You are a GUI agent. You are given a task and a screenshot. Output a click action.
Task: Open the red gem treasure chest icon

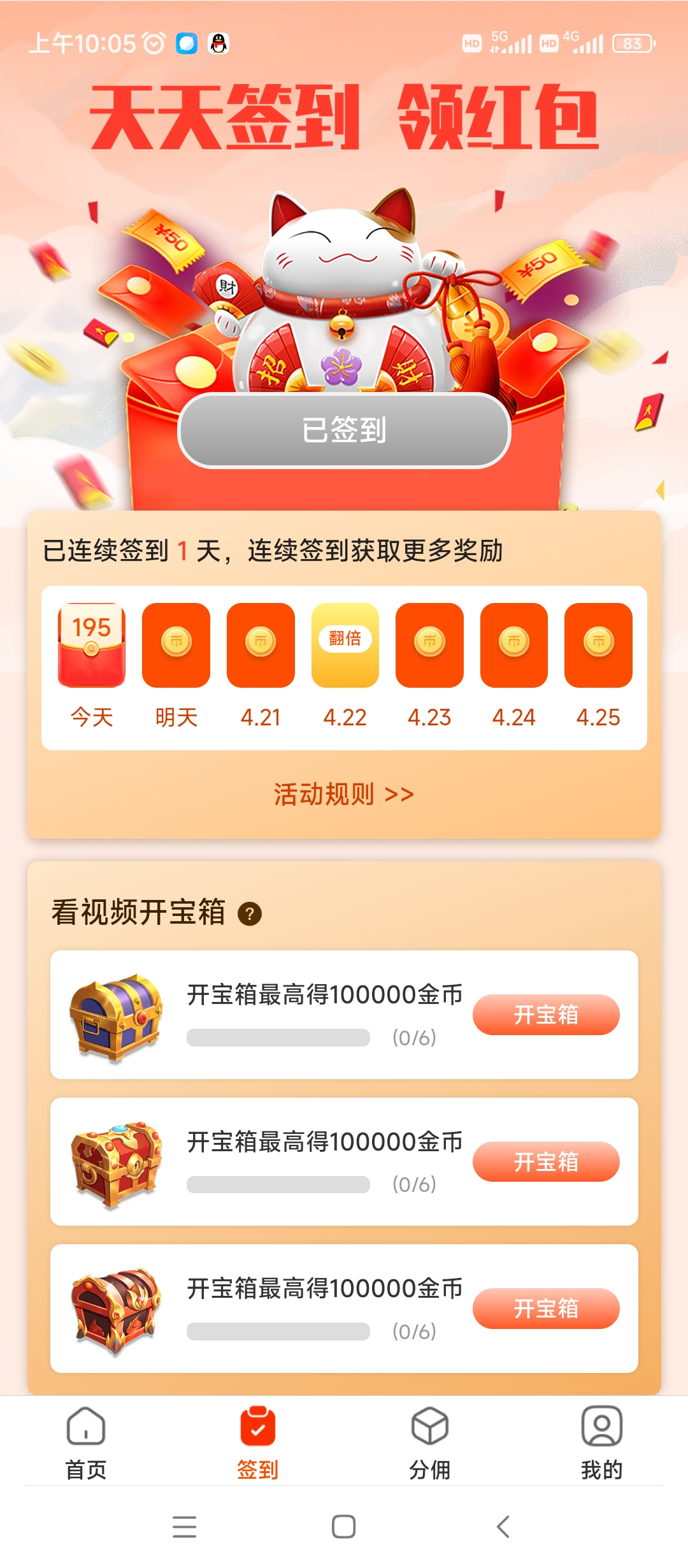117,1163
